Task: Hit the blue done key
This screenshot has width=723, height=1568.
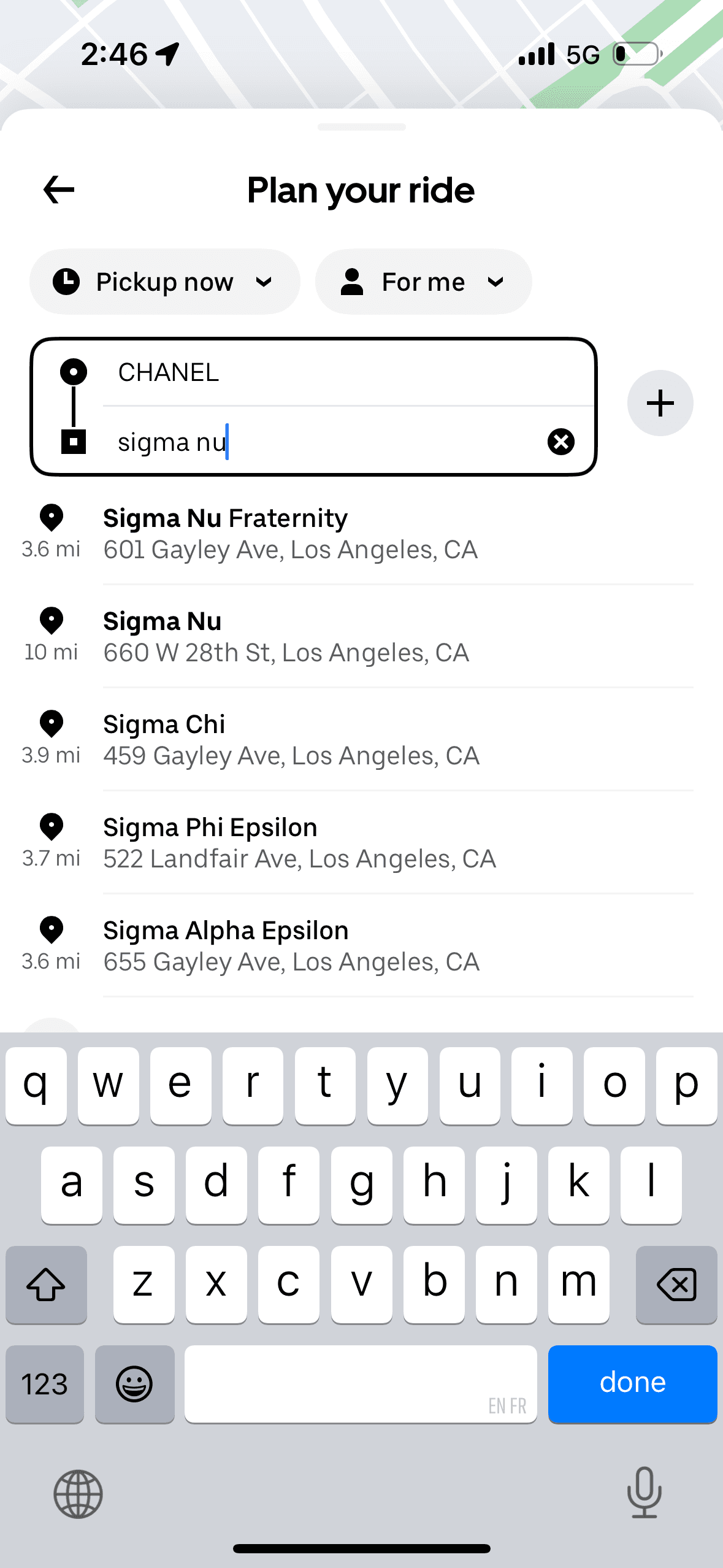Action: tap(632, 1383)
